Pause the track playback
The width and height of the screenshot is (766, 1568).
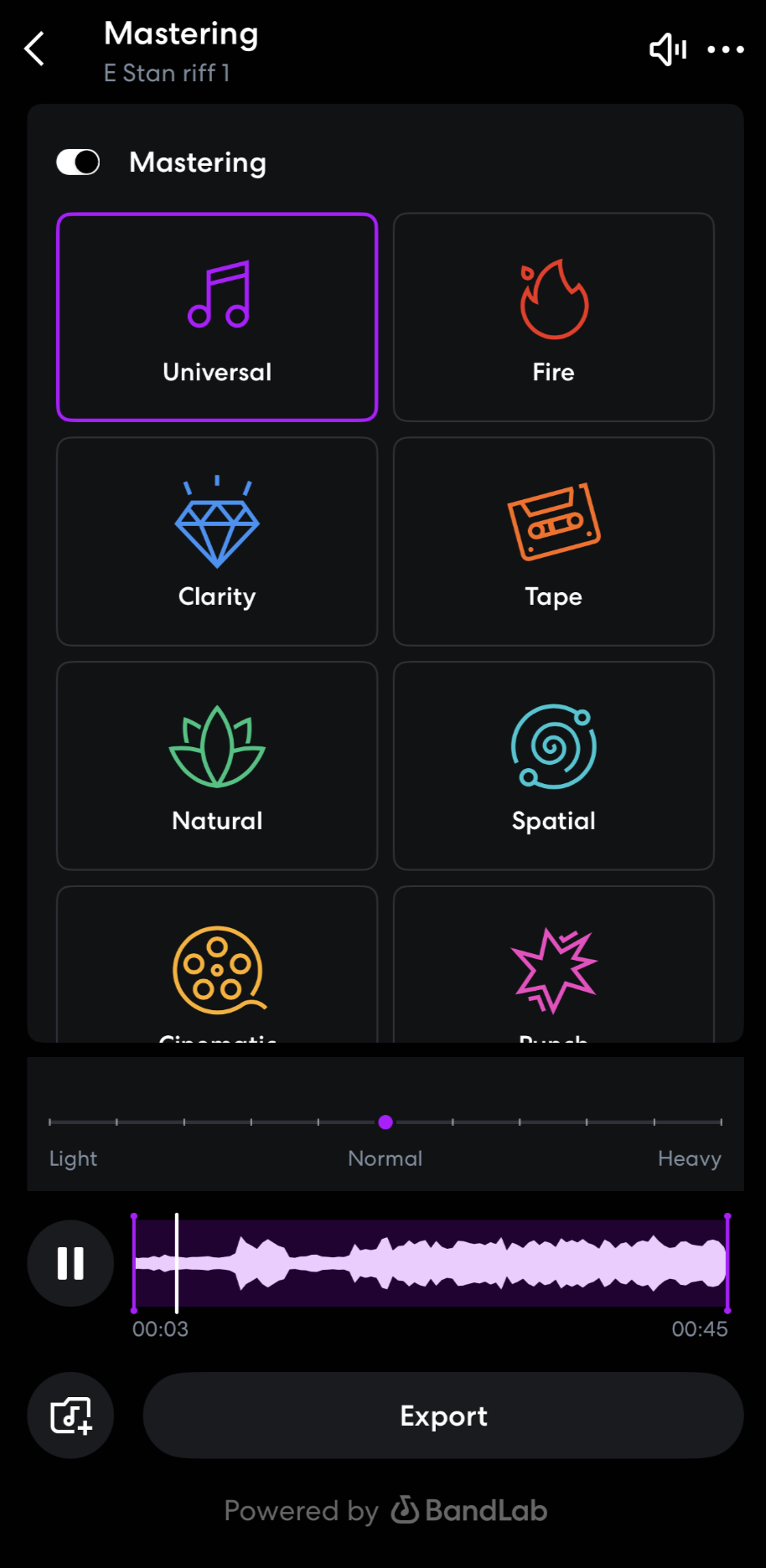click(70, 1263)
